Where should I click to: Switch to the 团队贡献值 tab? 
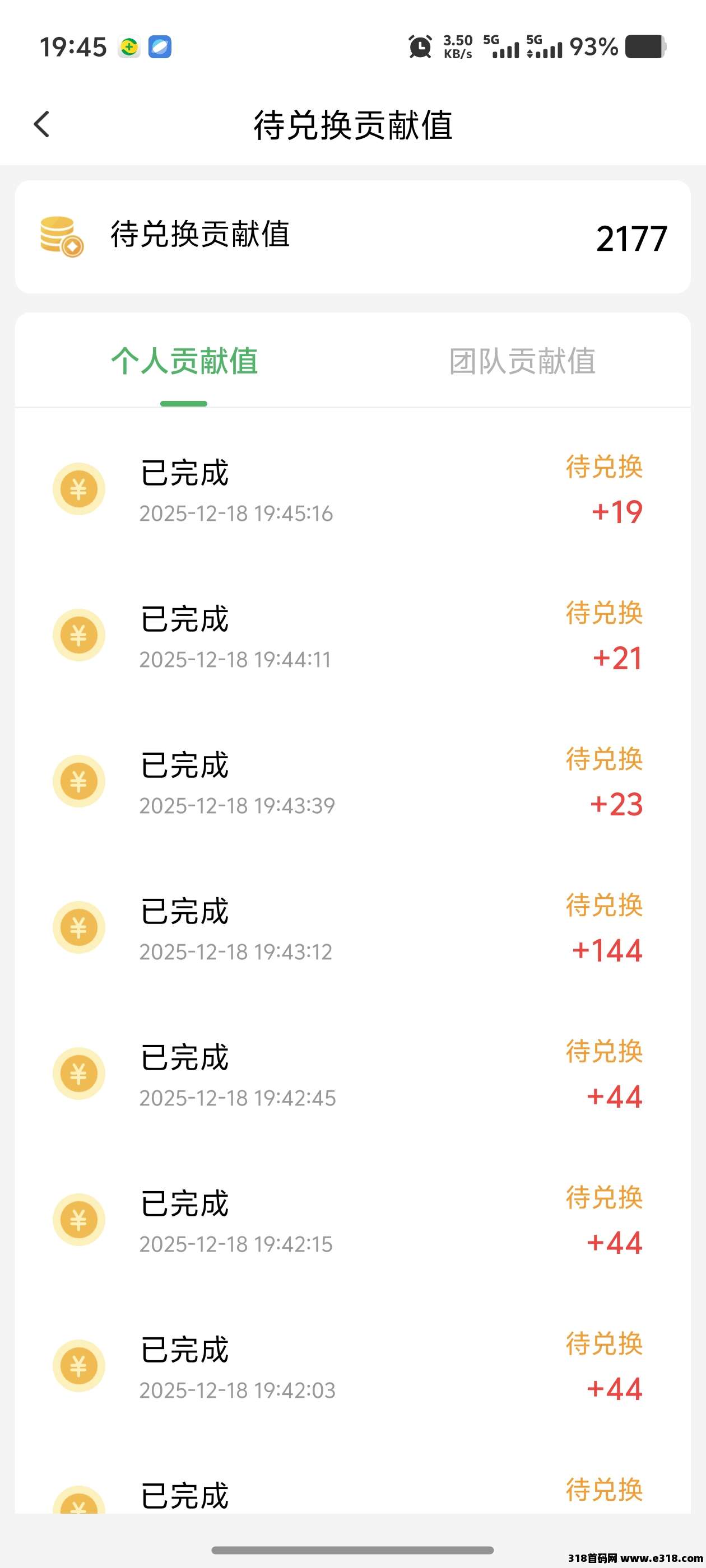coord(522,361)
